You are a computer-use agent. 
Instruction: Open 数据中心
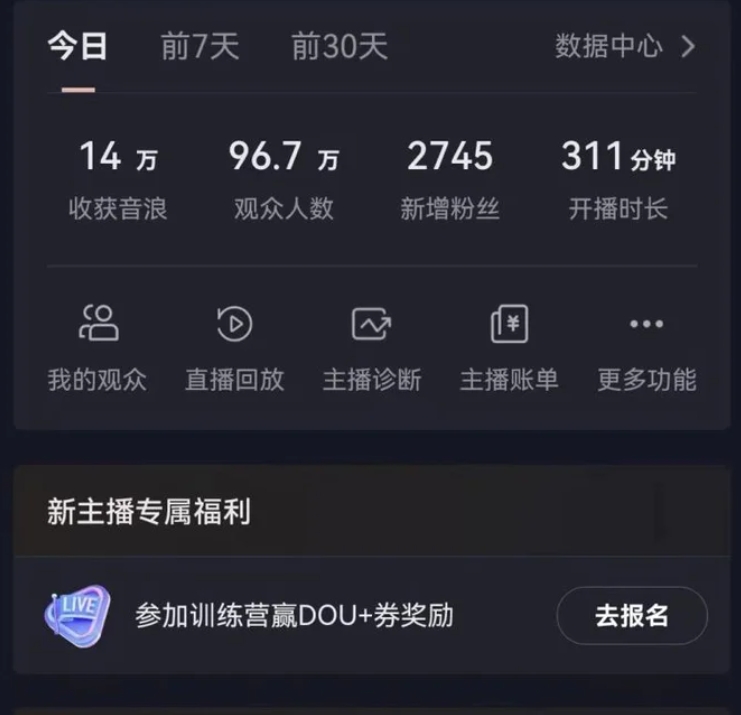tap(624, 46)
